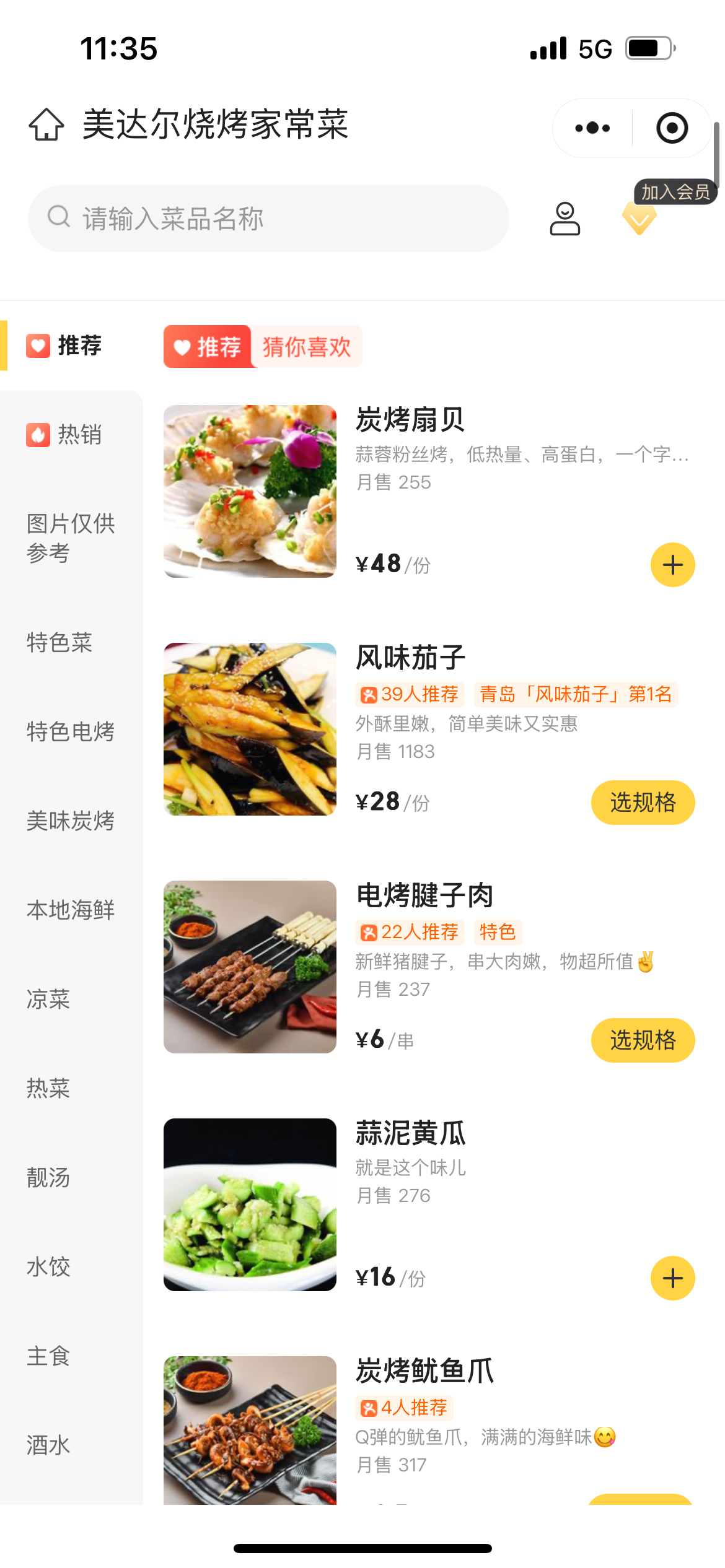
Task: Add 蒜泥黄瓜 to the cart
Action: click(672, 1278)
